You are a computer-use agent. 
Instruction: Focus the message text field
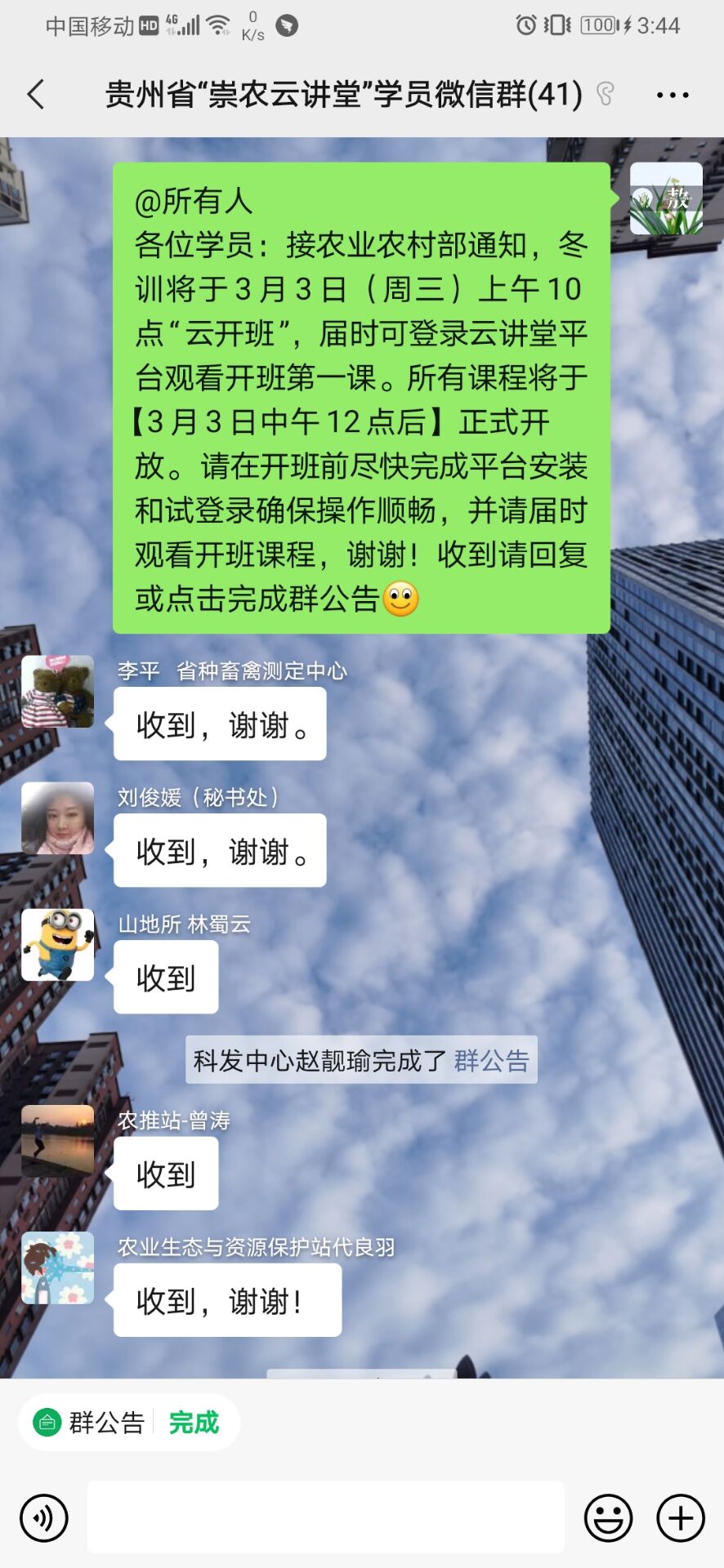point(325,1517)
